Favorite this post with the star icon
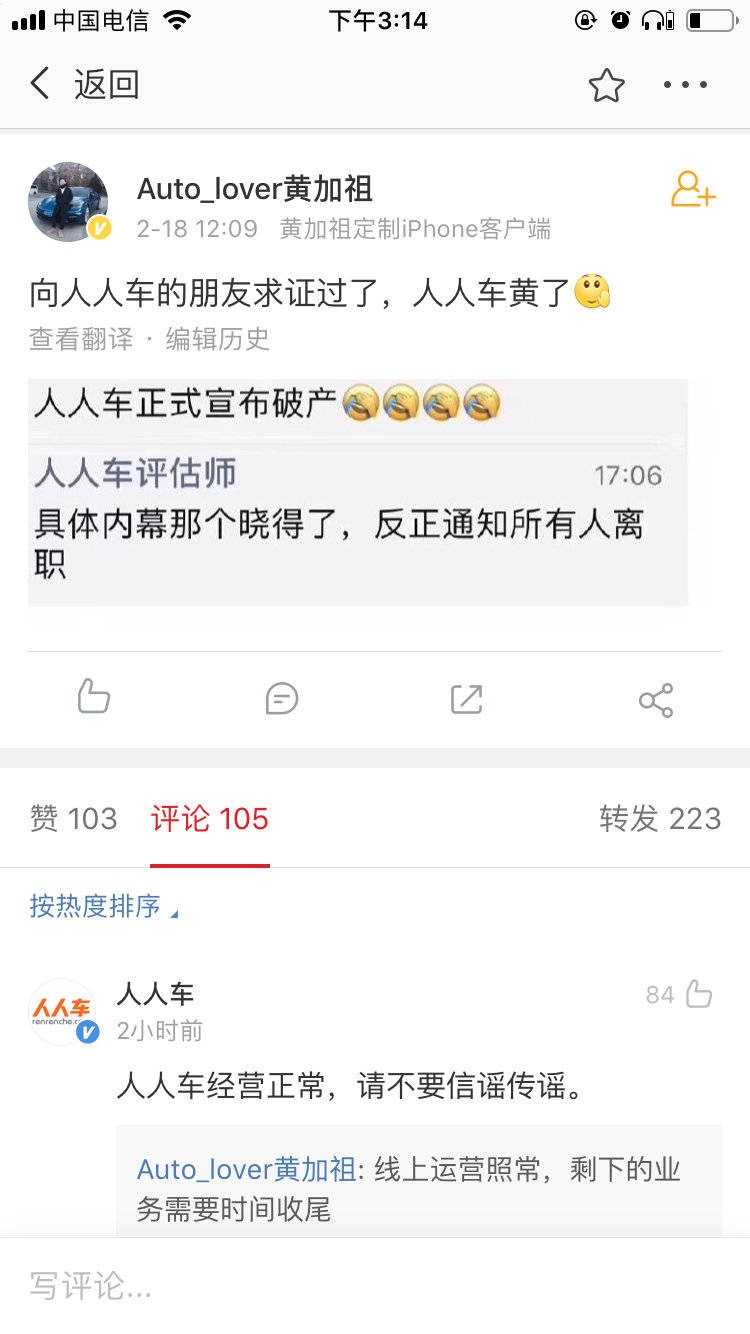Viewport: 750px width, 1334px height. (606, 86)
